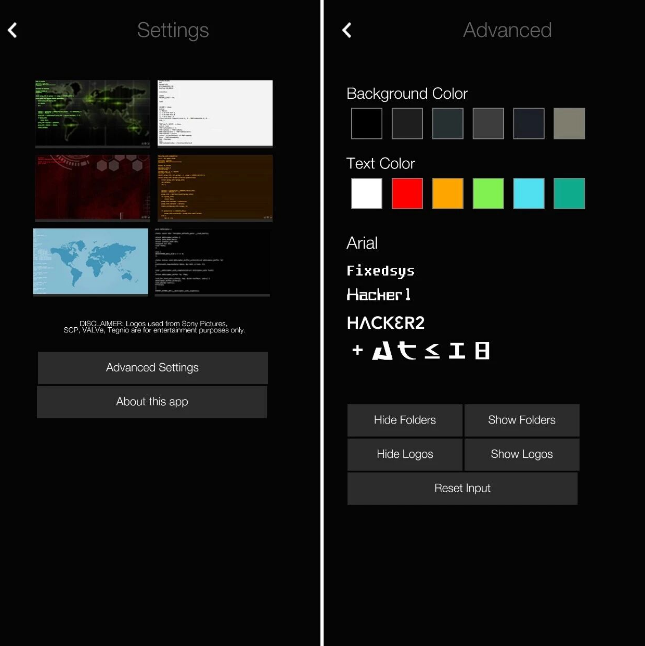
Task: Select the light green text color
Action: pos(488,194)
